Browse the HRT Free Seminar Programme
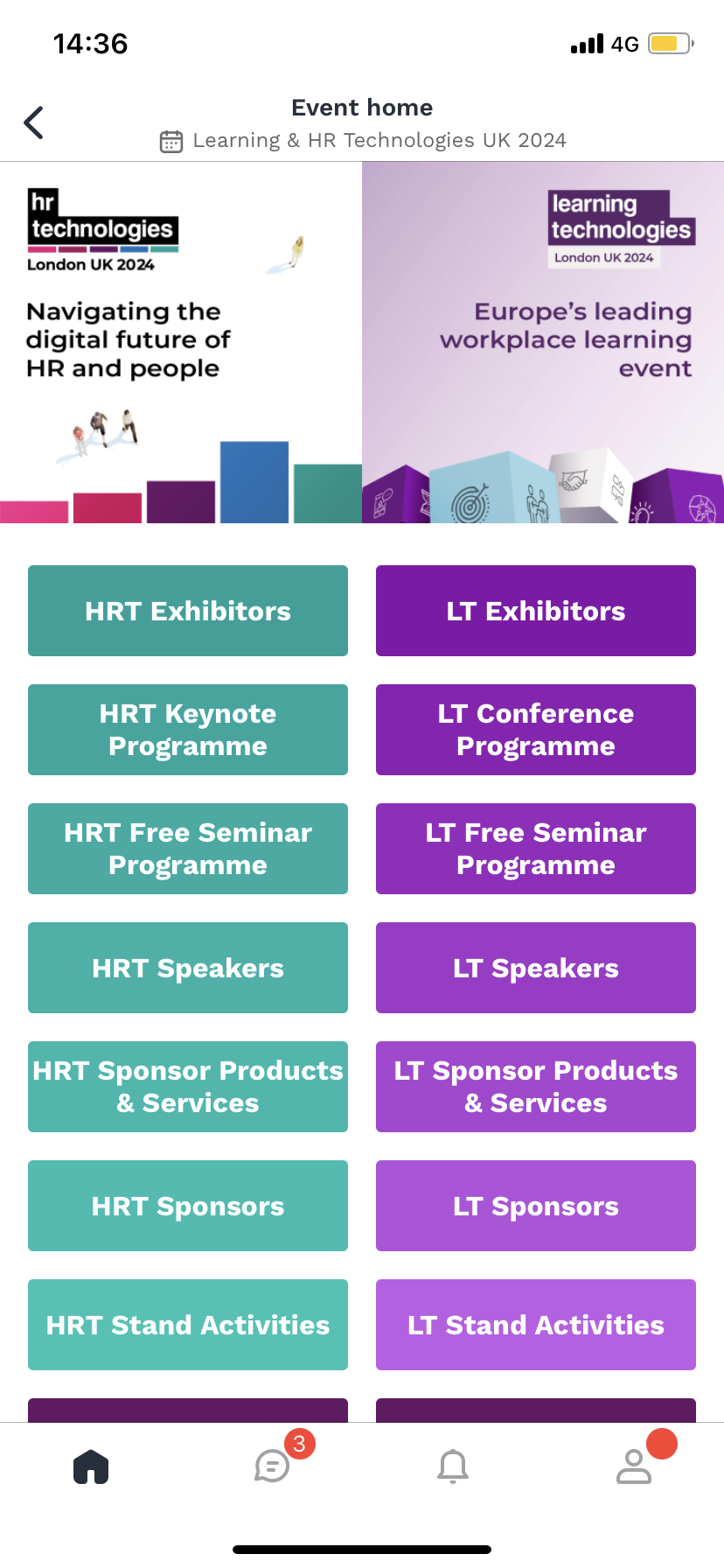Viewport: 724px width, 1568px height. tap(187, 849)
